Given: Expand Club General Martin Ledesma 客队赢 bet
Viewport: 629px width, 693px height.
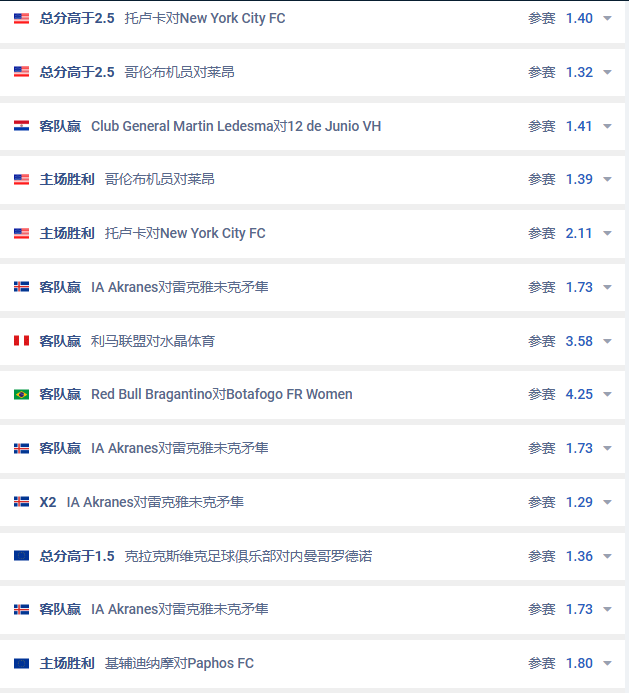Looking at the screenshot, I should [x=607, y=126].
